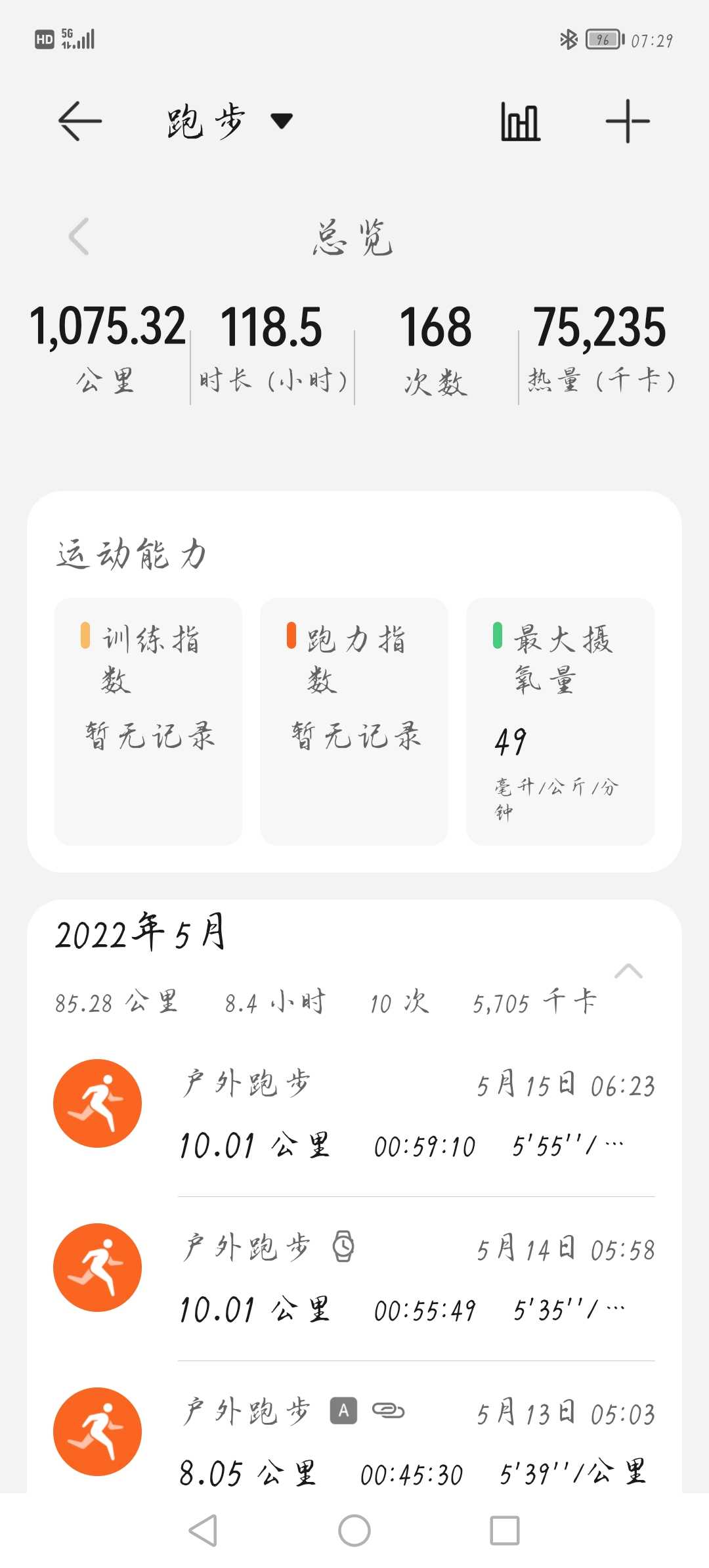
Task: Open recent apps from navigation bar
Action: pyautogui.click(x=505, y=1531)
